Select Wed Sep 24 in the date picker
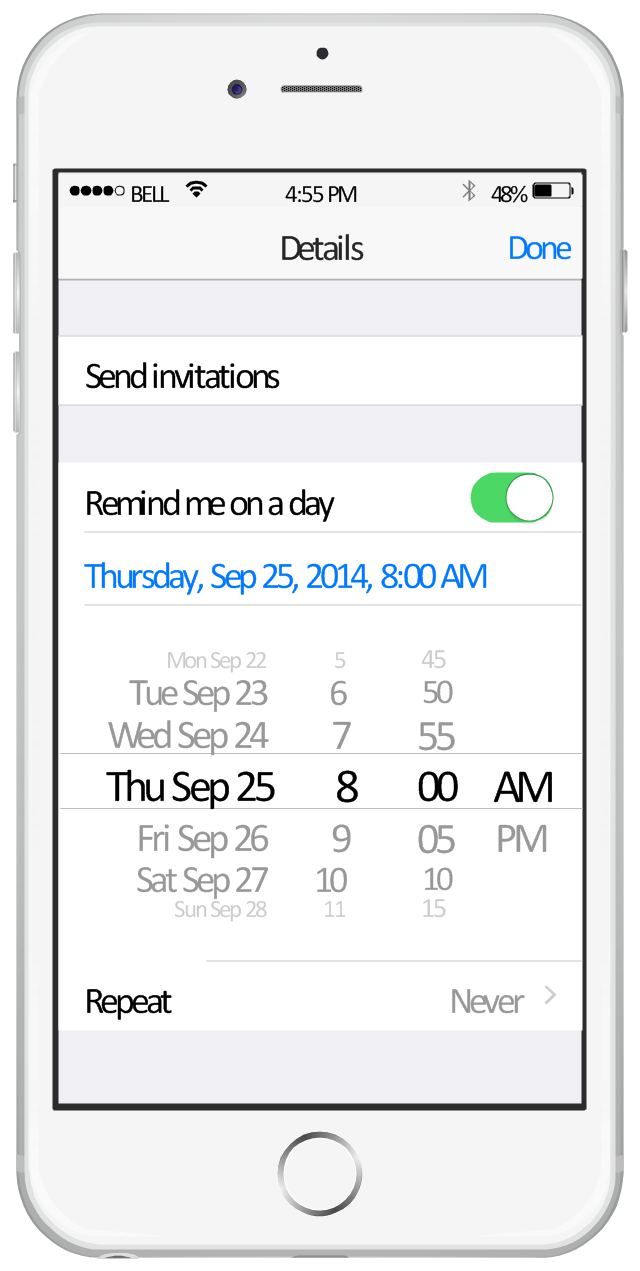 [x=189, y=736]
